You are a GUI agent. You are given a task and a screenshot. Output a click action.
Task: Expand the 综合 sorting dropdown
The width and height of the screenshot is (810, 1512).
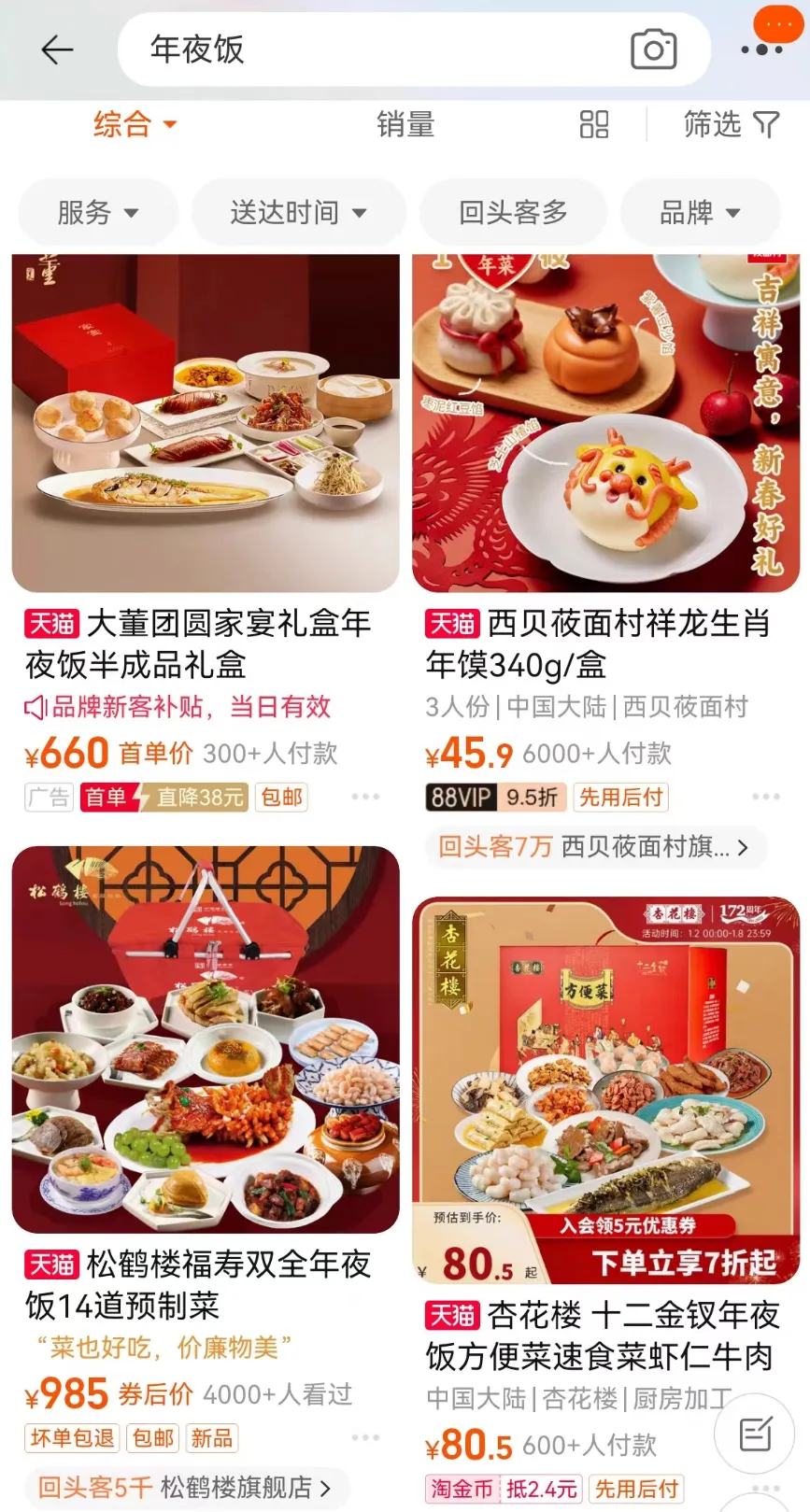point(135,124)
